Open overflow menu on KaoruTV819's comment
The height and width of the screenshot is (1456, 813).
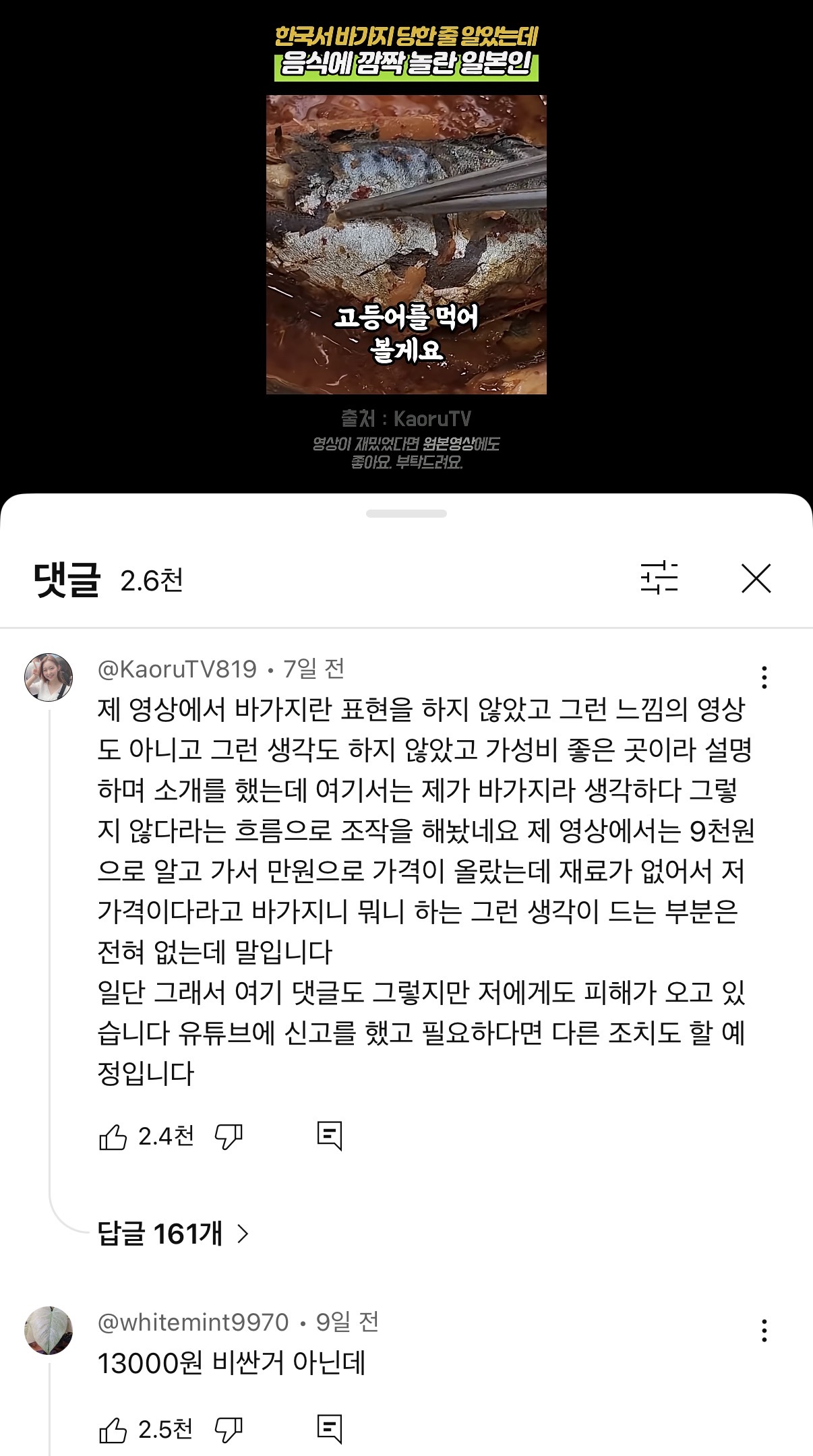coord(764,677)
